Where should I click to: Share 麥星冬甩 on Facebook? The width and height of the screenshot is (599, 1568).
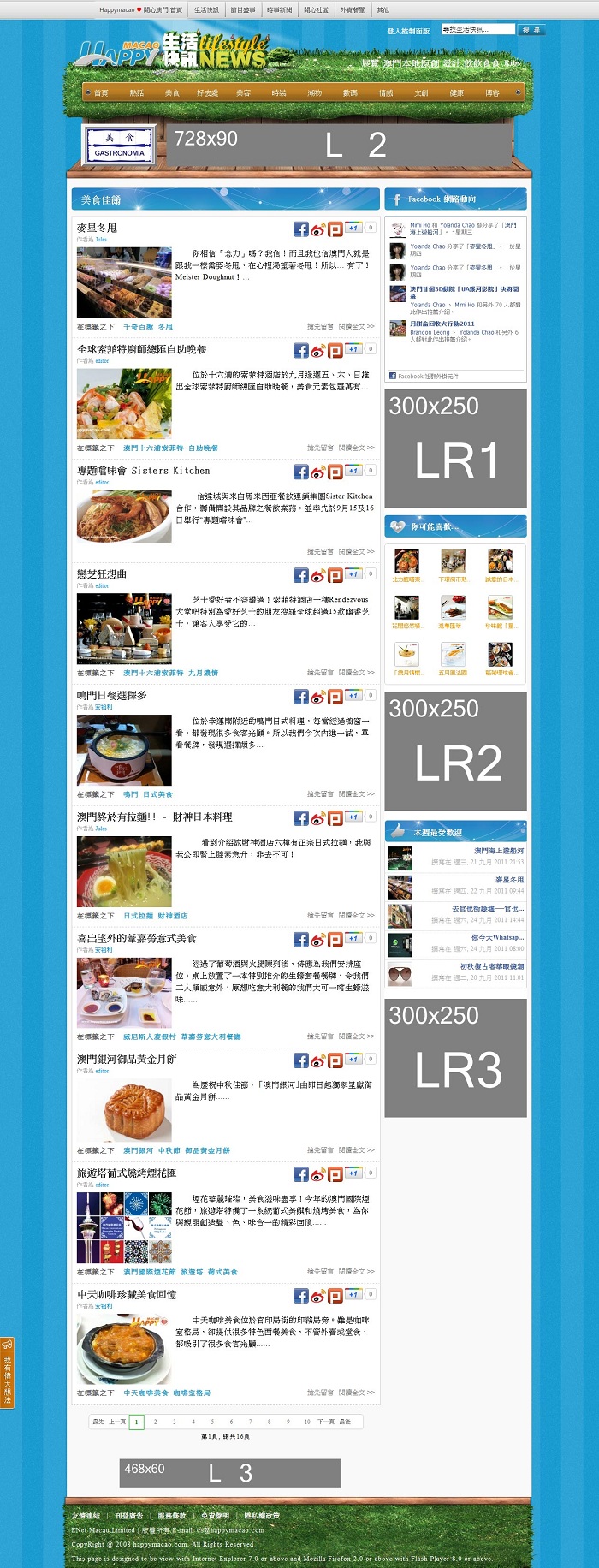[x=300, y=229]
